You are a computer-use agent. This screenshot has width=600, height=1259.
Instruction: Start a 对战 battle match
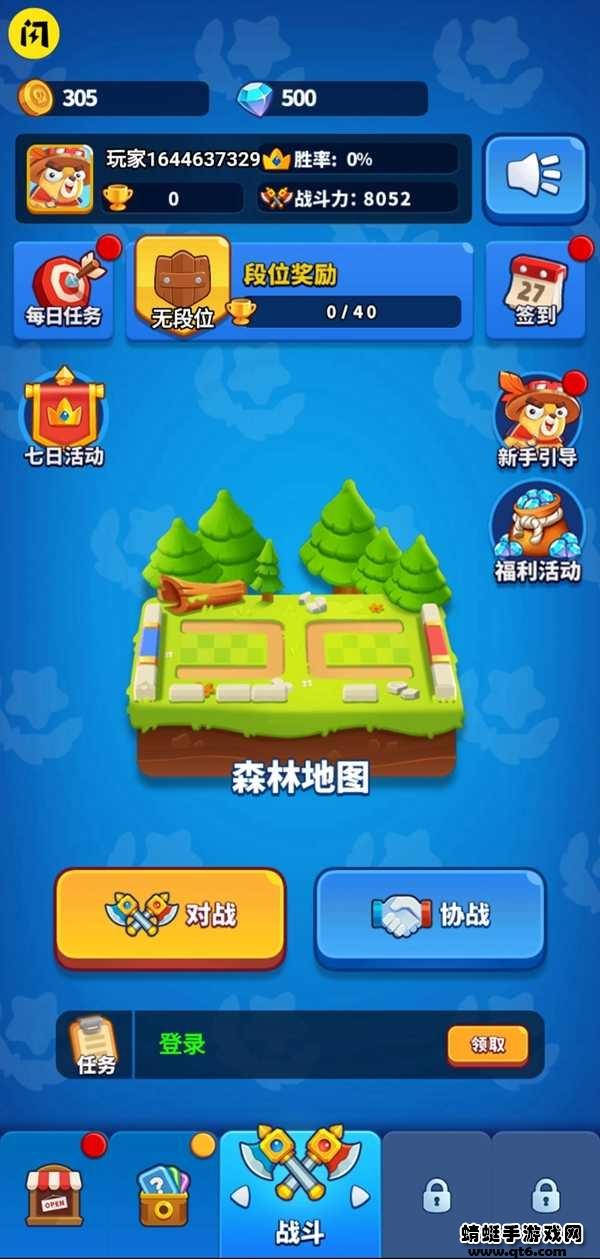coord(170,915)
